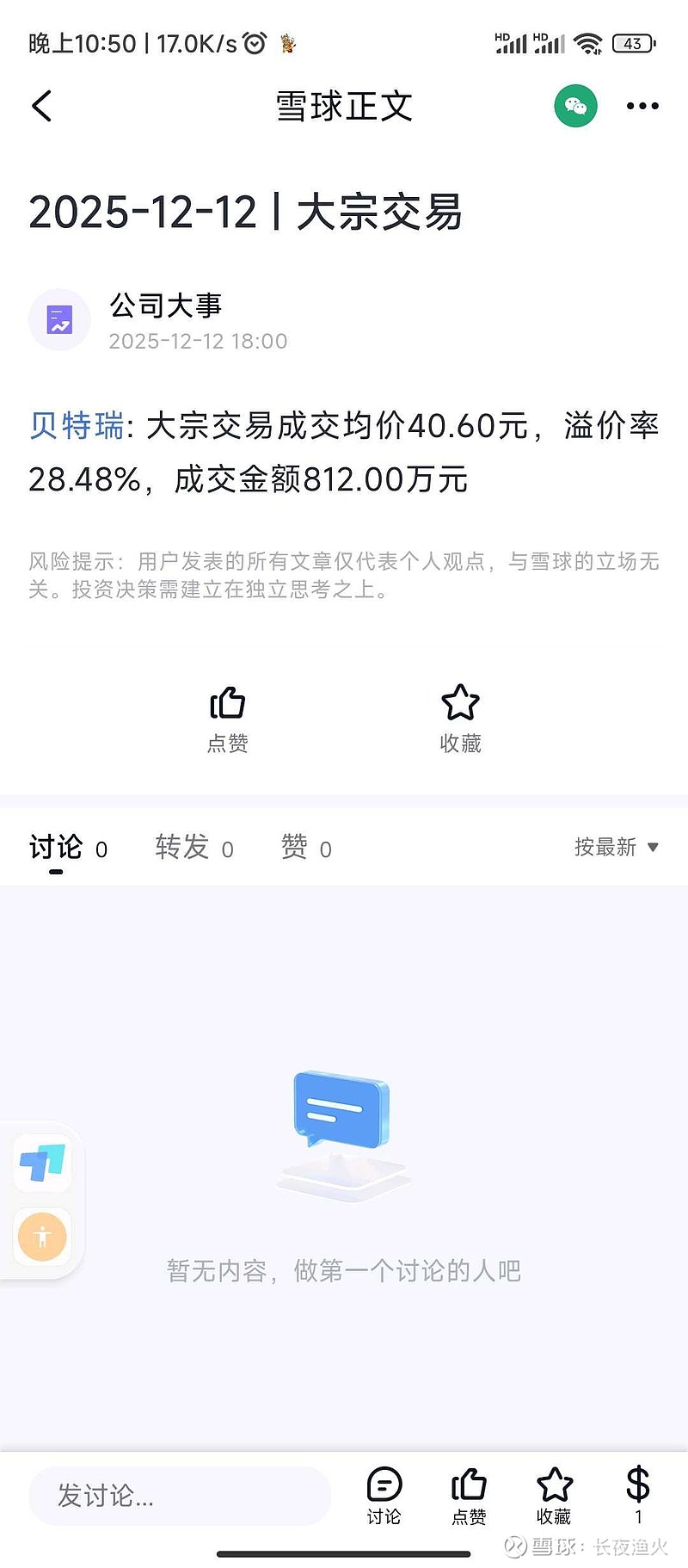Tip the author with the dollar icon
The width and height of the screenshot is (688, 1568).
click(x=637, y=1494)
